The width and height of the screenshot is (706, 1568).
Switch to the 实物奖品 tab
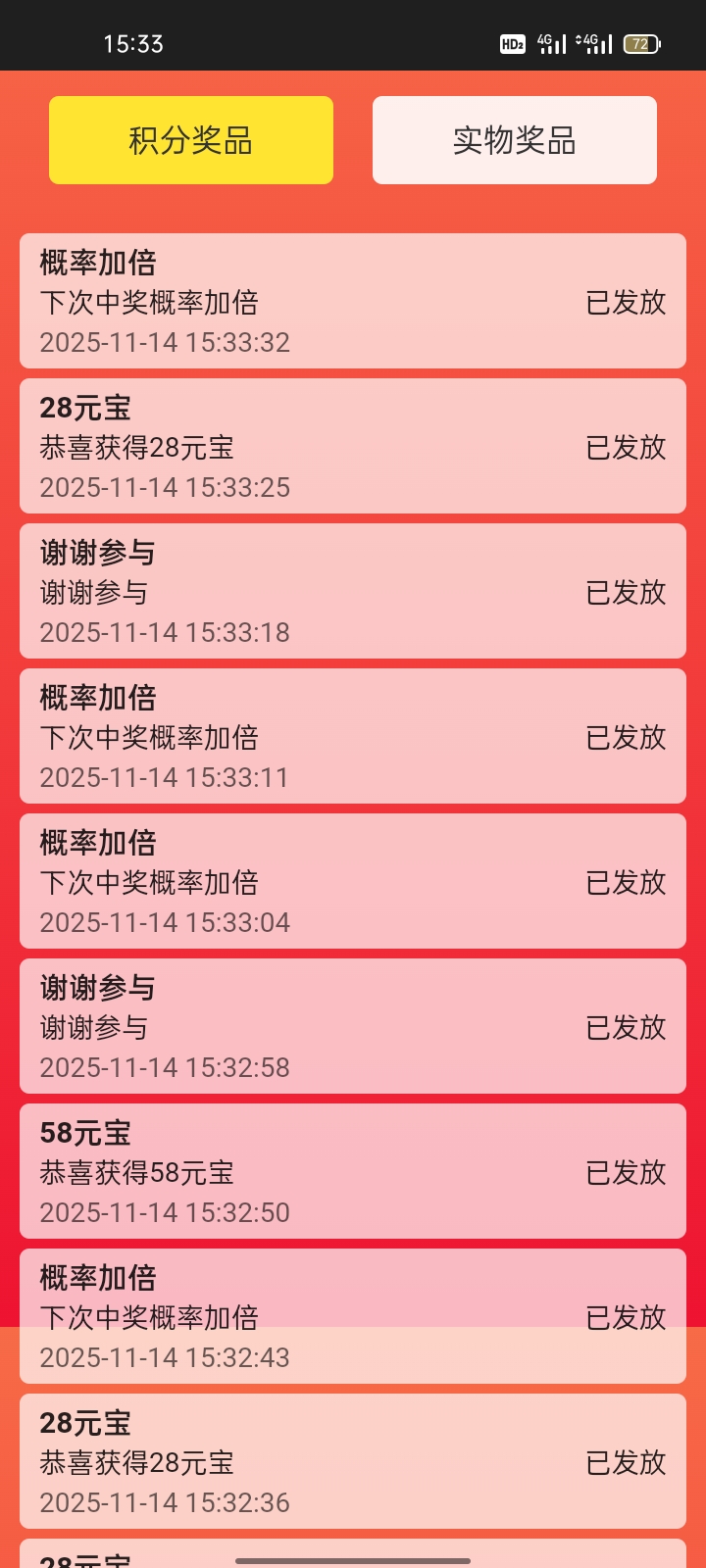click(515, 139)
